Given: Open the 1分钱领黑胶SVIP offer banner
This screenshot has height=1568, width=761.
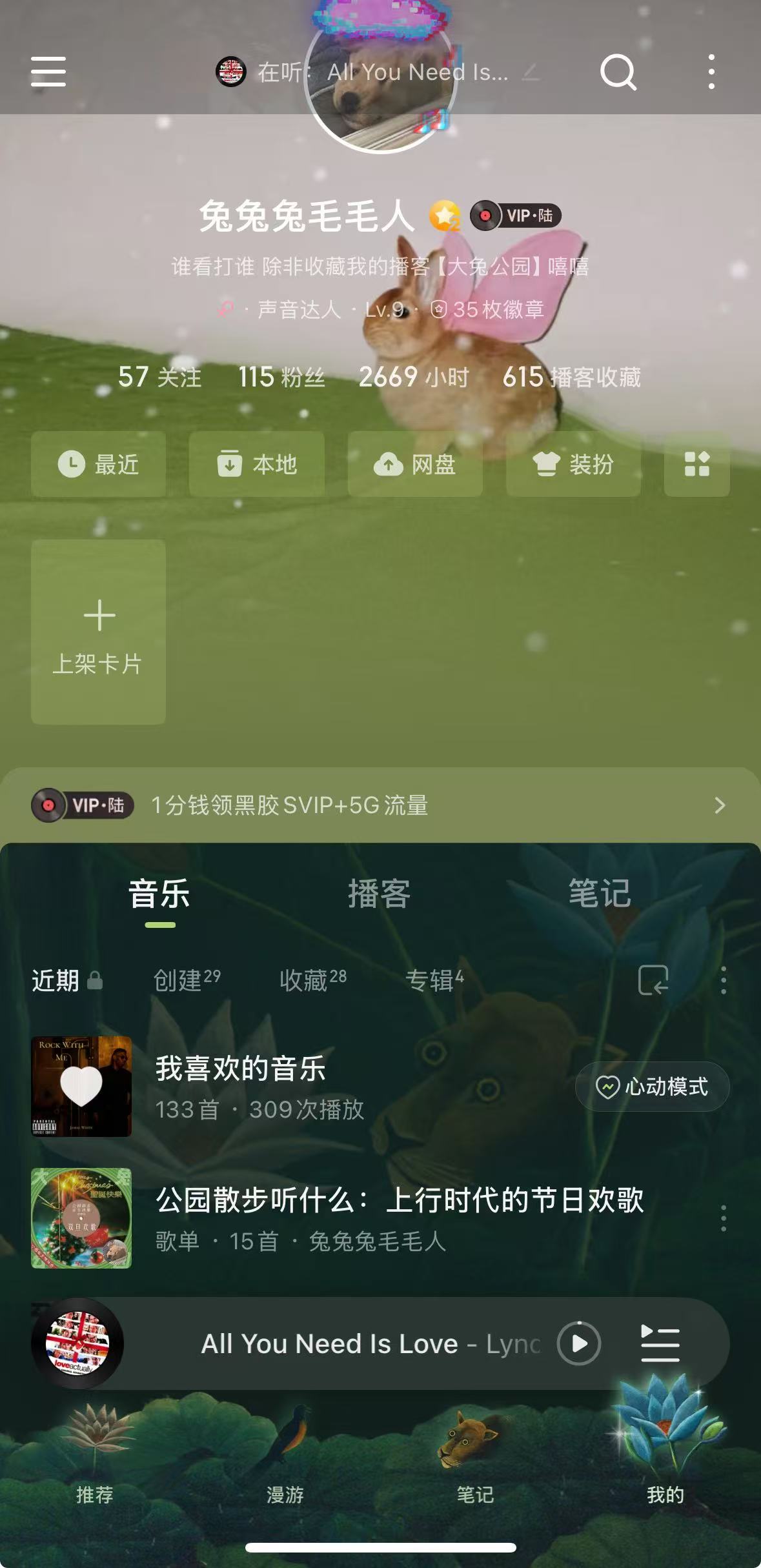Looking at the screenshot, I should coord(380,805).
